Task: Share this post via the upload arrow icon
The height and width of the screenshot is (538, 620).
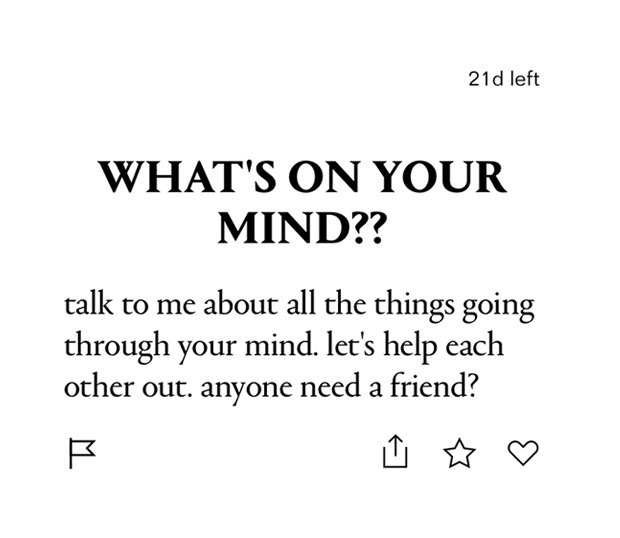Action: point(396,453)
